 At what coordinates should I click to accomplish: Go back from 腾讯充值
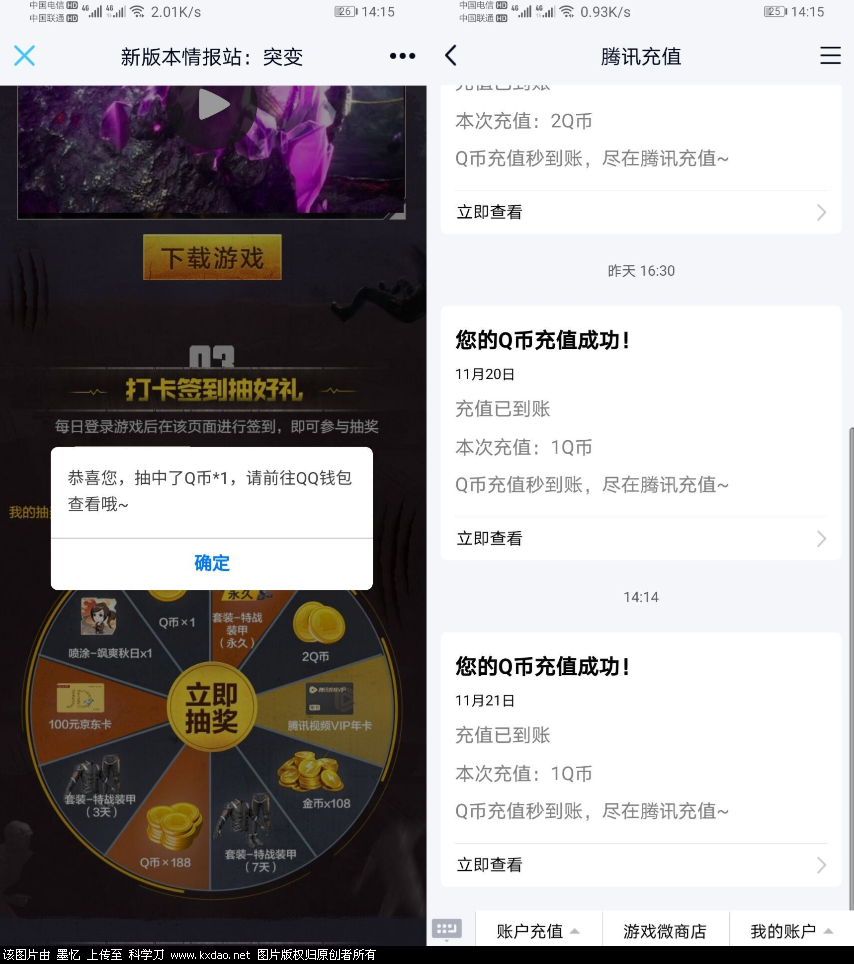click(451, 55)
